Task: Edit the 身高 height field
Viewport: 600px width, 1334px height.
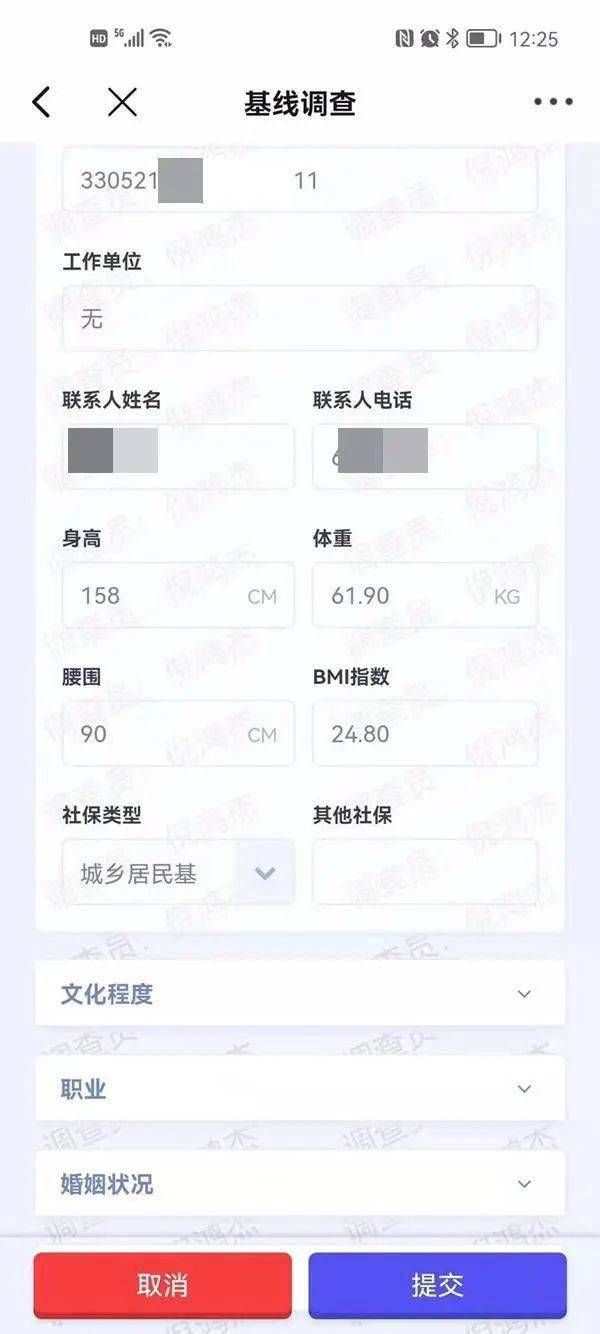Action: pyautogui.click(x=178, y=595)
